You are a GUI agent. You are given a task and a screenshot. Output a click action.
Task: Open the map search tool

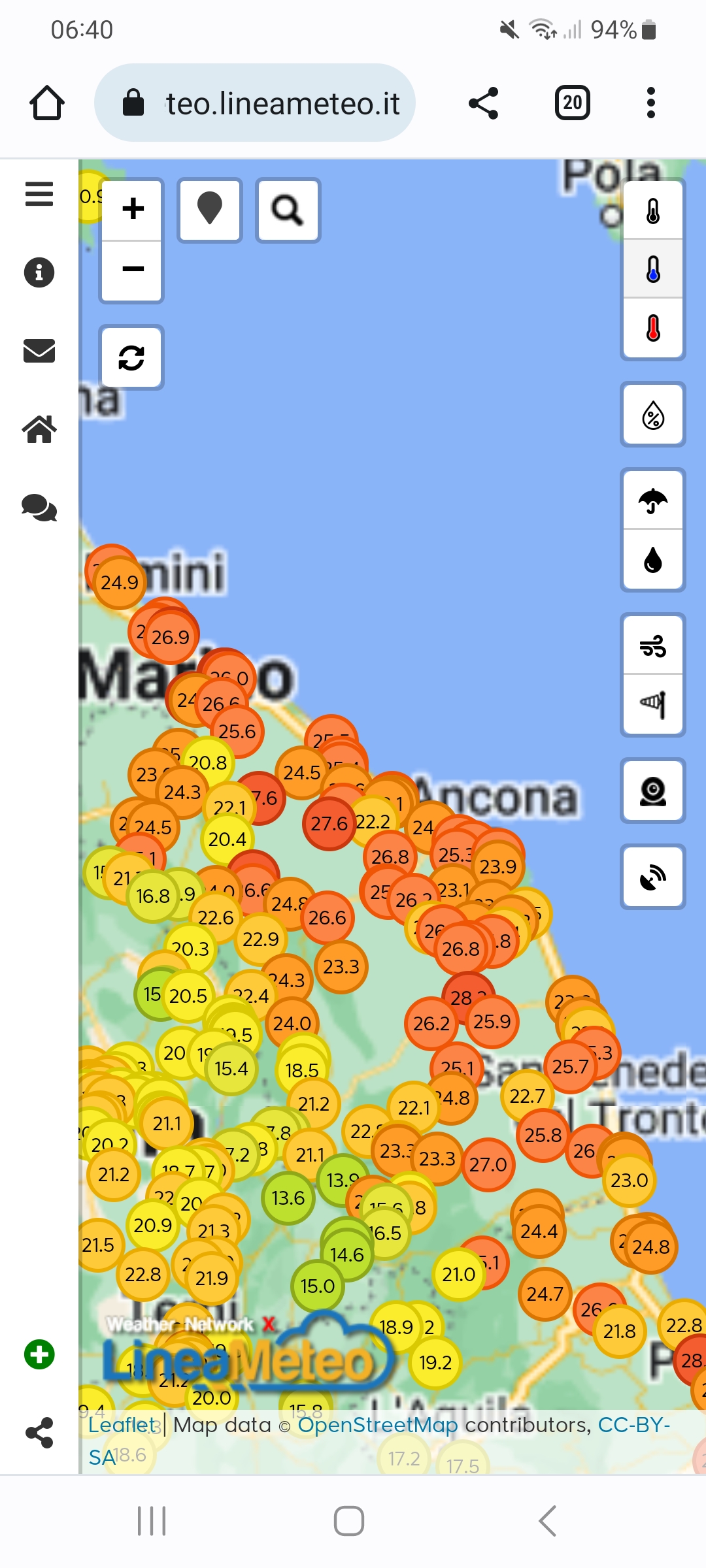tap(288, 210)
